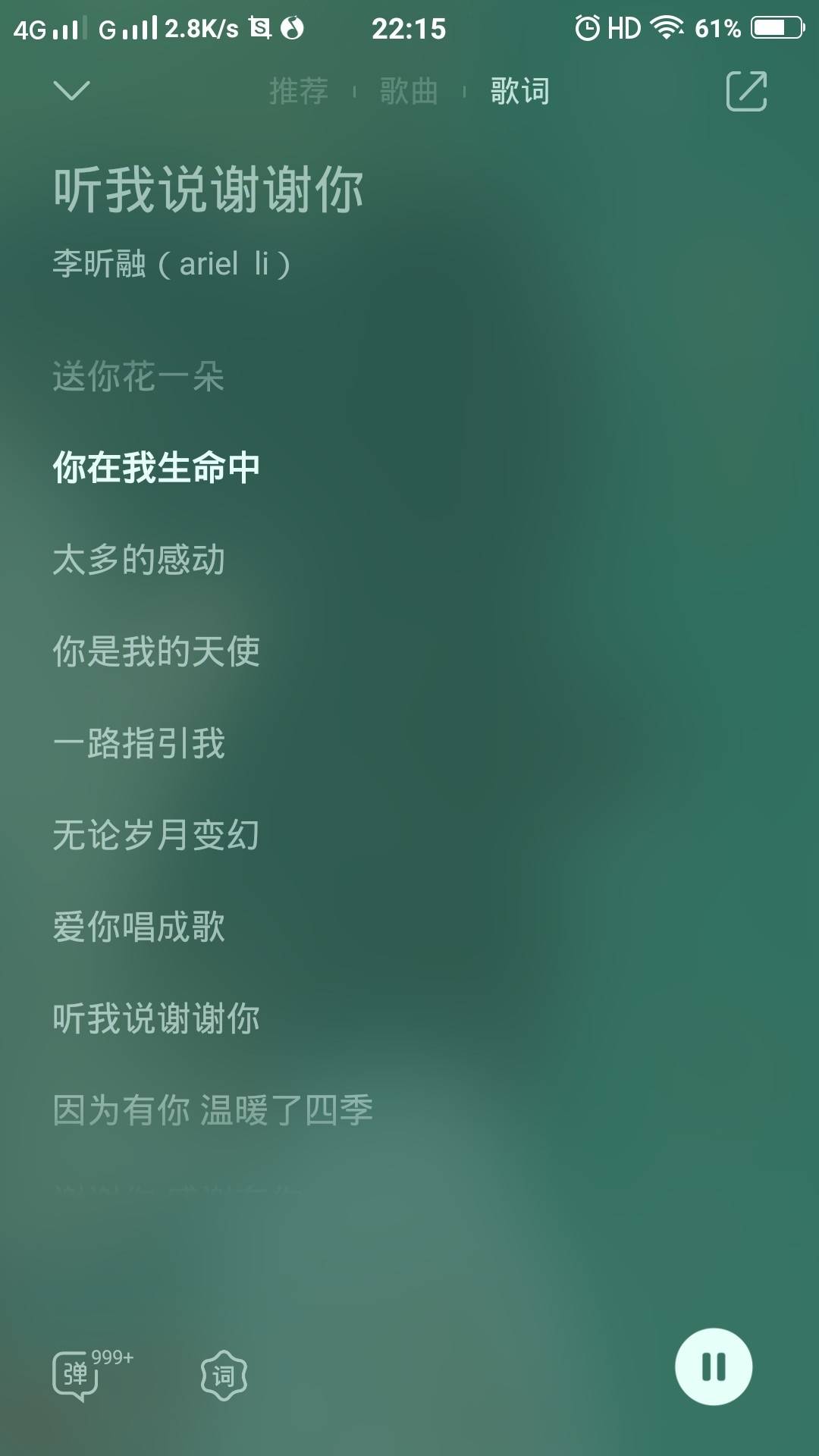The image size is (819, 1456).
Task: Switch to the 推荐 tab
Action: pos(299,92)
